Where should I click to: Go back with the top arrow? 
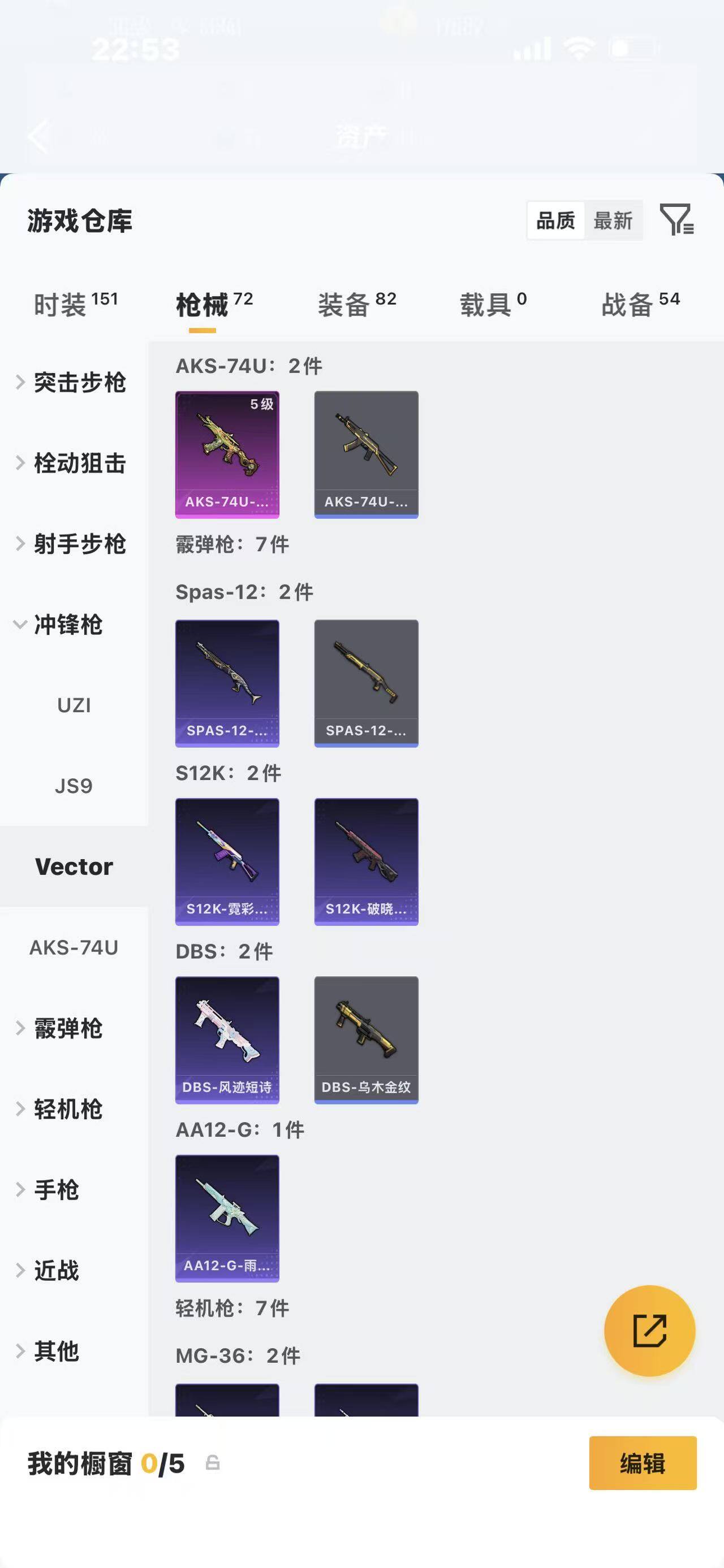coord(38,136)
